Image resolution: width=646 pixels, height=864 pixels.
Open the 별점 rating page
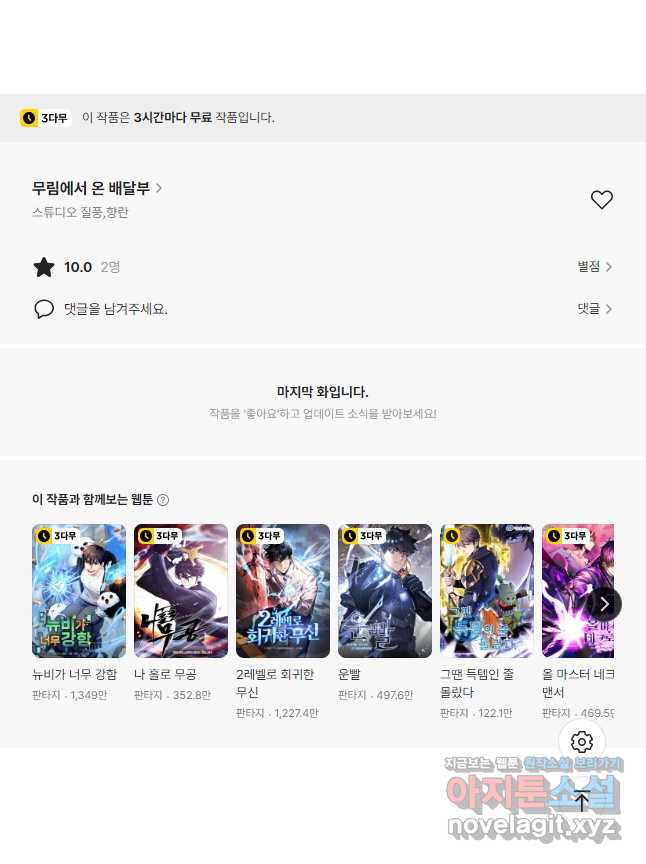coord(594,267)
